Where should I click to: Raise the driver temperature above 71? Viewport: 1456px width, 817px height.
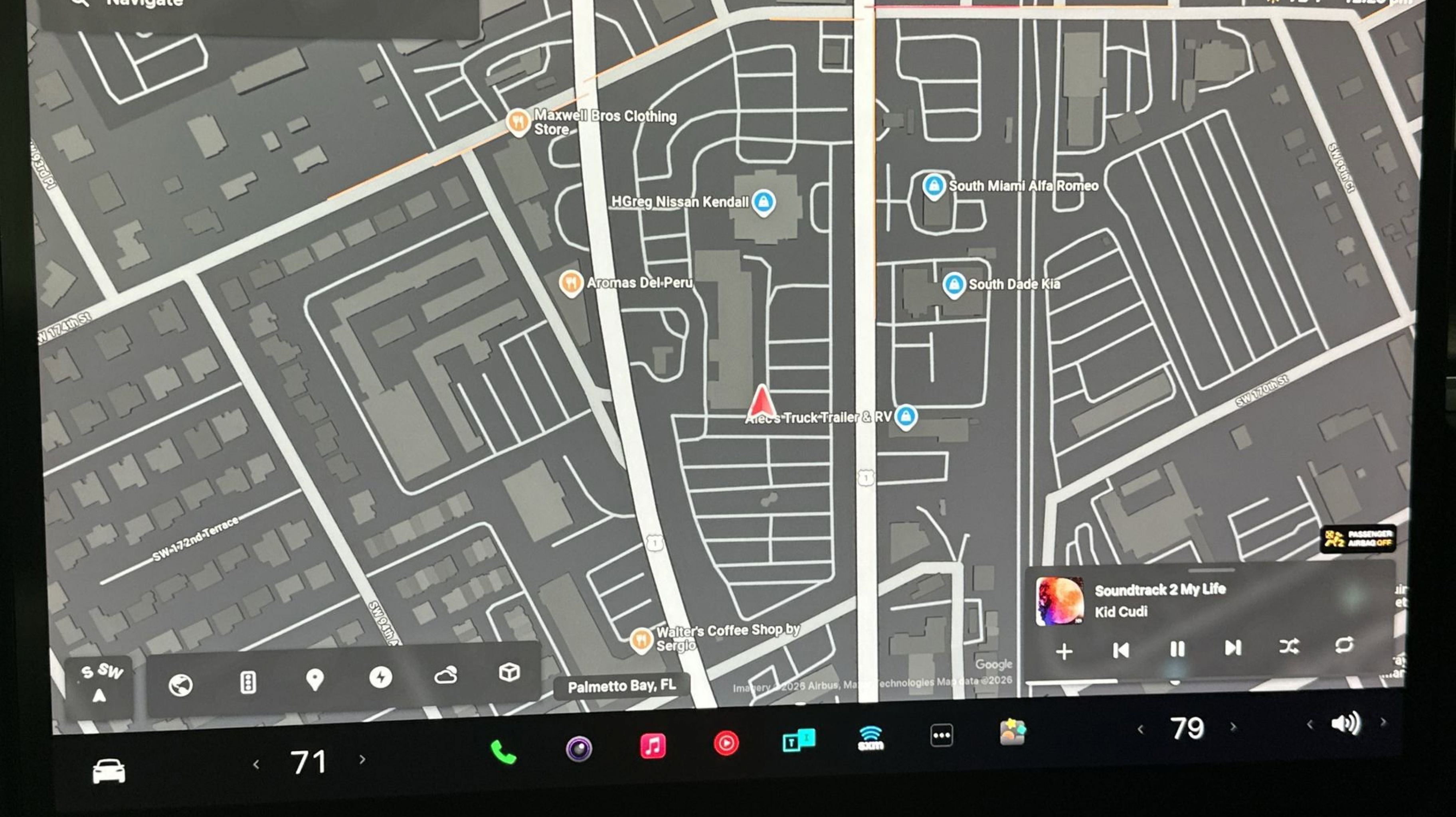(362, 760)
